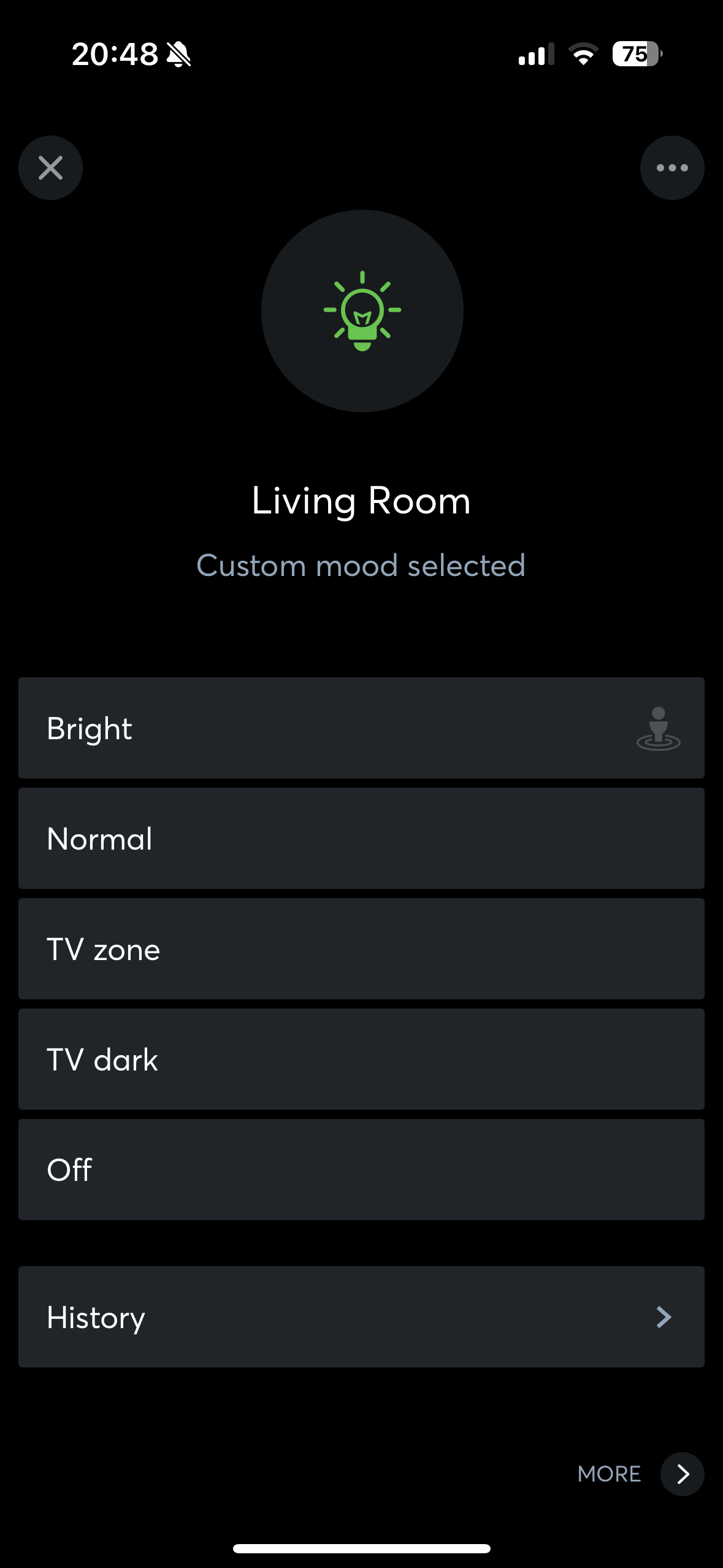Image resolution: width=723 pixels, height=1568 pixels.
Task: Open the three-dot overflow menu
Action: 672,167
